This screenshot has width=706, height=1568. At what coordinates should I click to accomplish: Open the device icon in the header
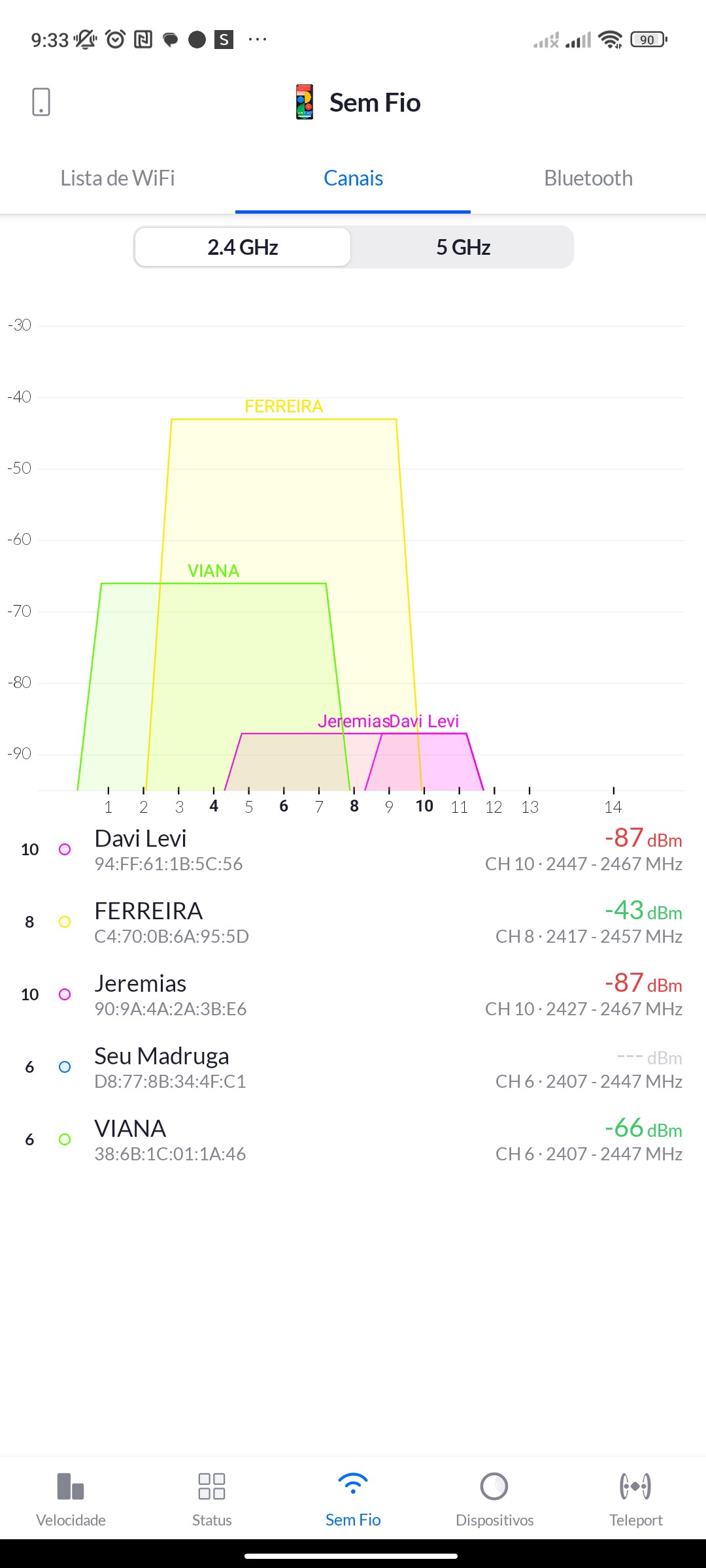pyautogui.click(x=41, y=103)
